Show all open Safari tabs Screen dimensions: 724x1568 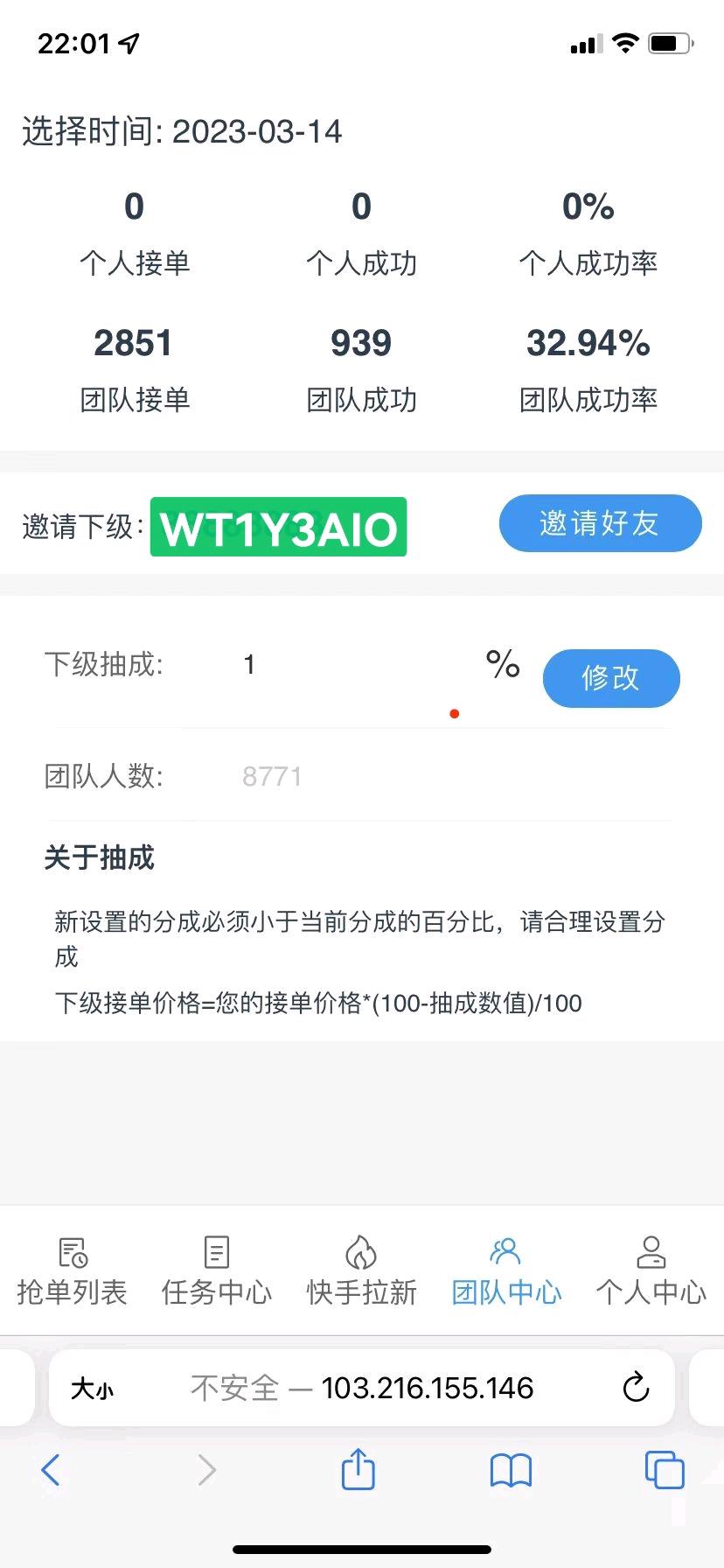[x=664, y=1470]
